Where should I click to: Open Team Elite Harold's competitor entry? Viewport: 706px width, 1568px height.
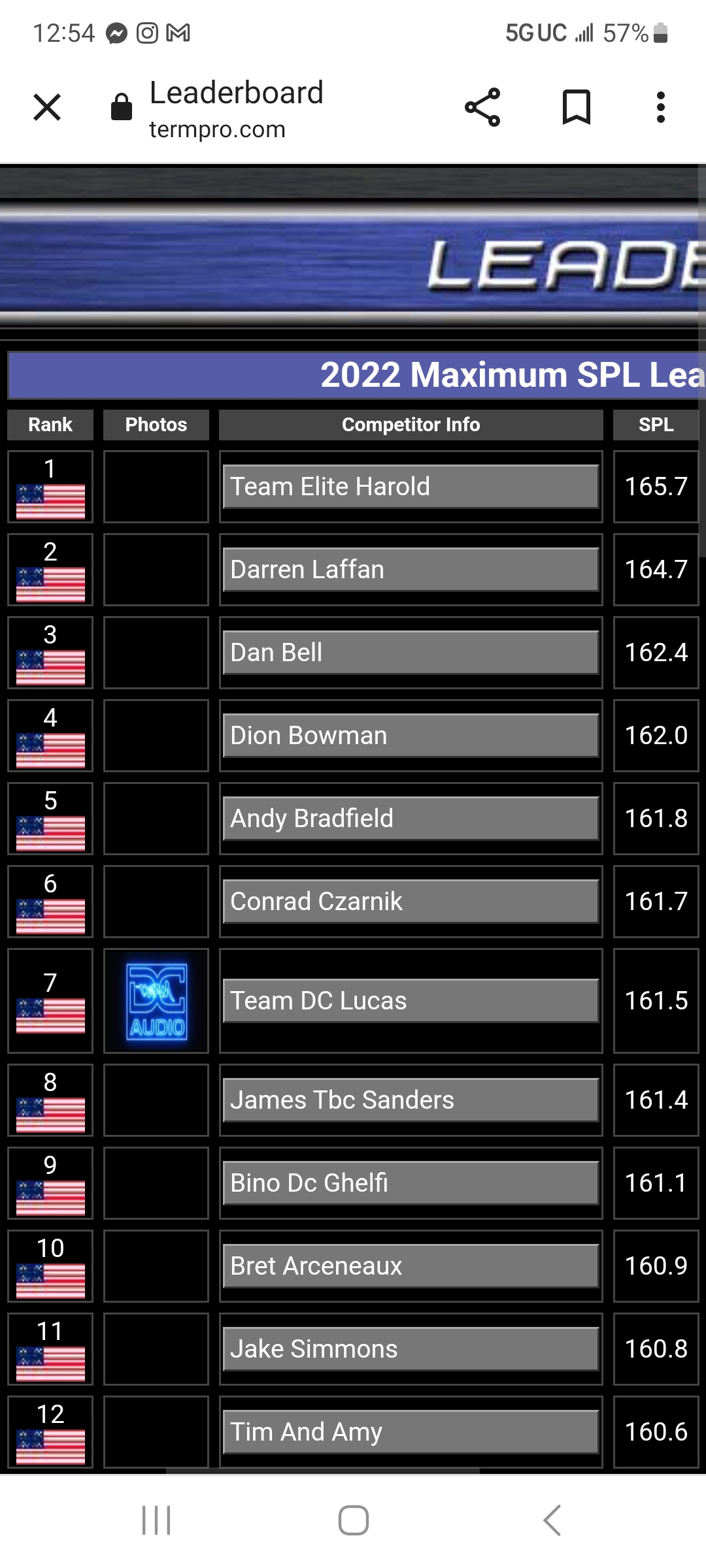pyautogui.click(x=411, y=486)
